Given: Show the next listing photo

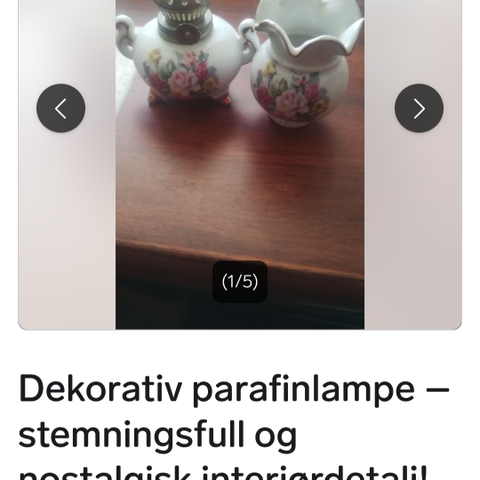Looking at the screenshot, I should tap(419, 108).
